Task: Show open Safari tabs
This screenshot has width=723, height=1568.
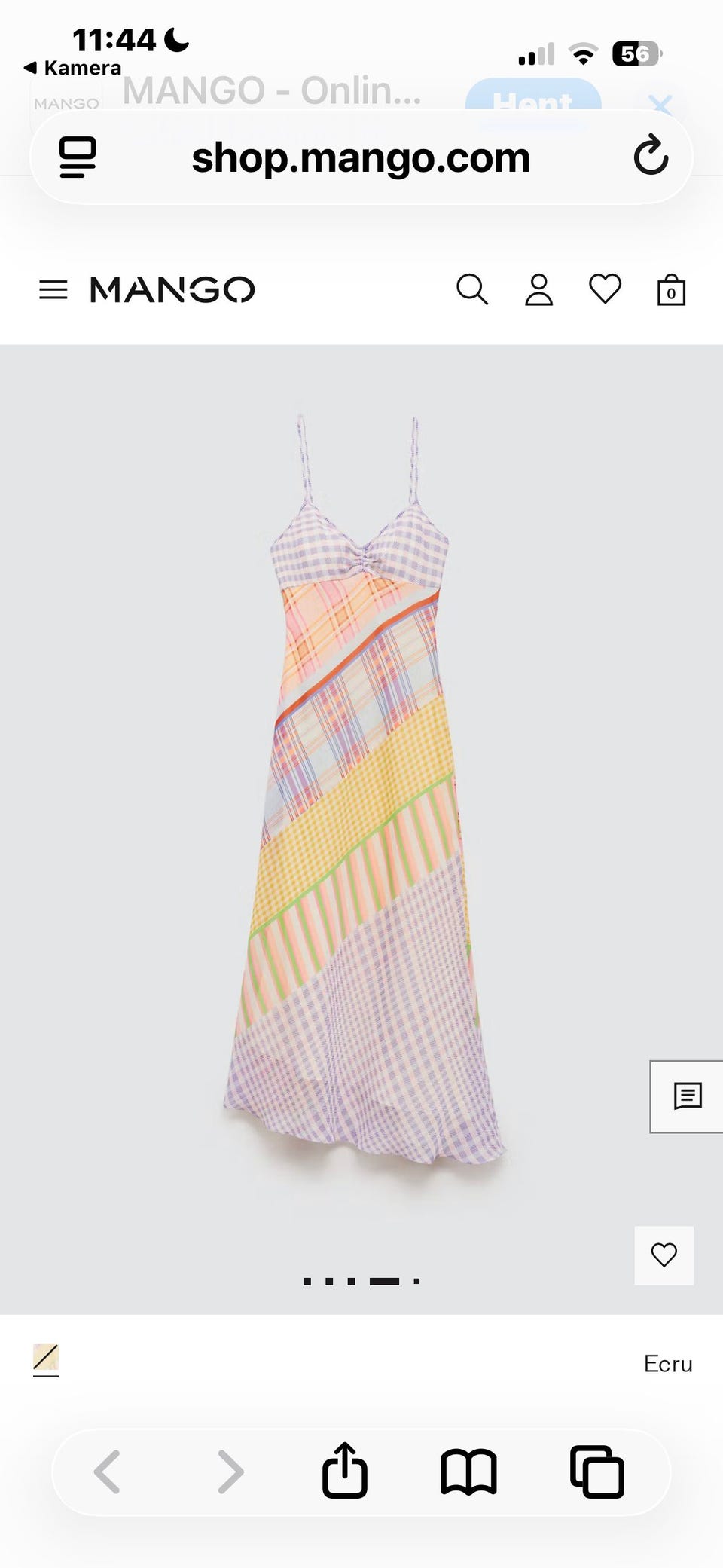Action: click(597, 1472)
